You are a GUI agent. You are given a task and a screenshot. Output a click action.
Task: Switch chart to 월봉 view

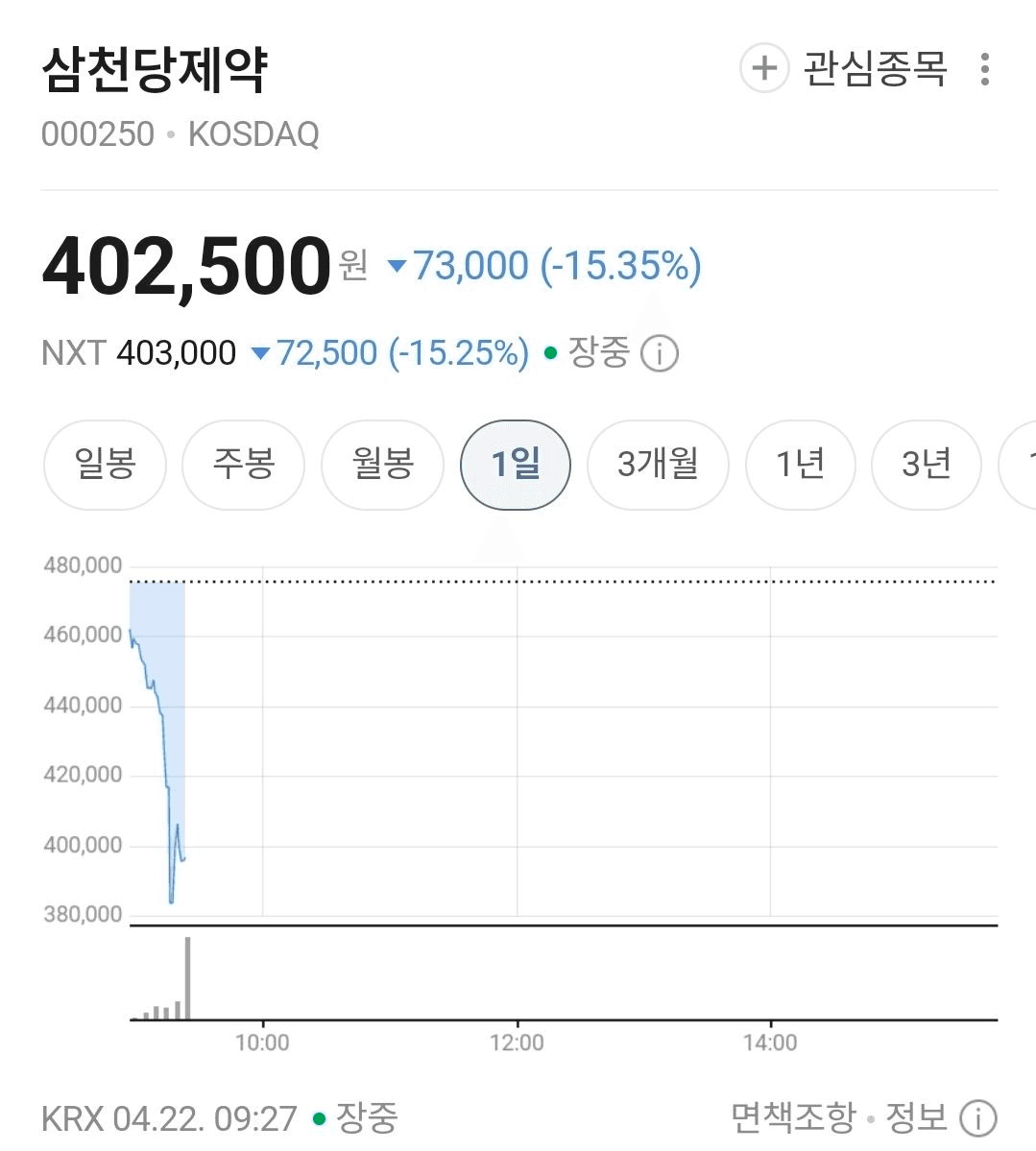[382, 465]
